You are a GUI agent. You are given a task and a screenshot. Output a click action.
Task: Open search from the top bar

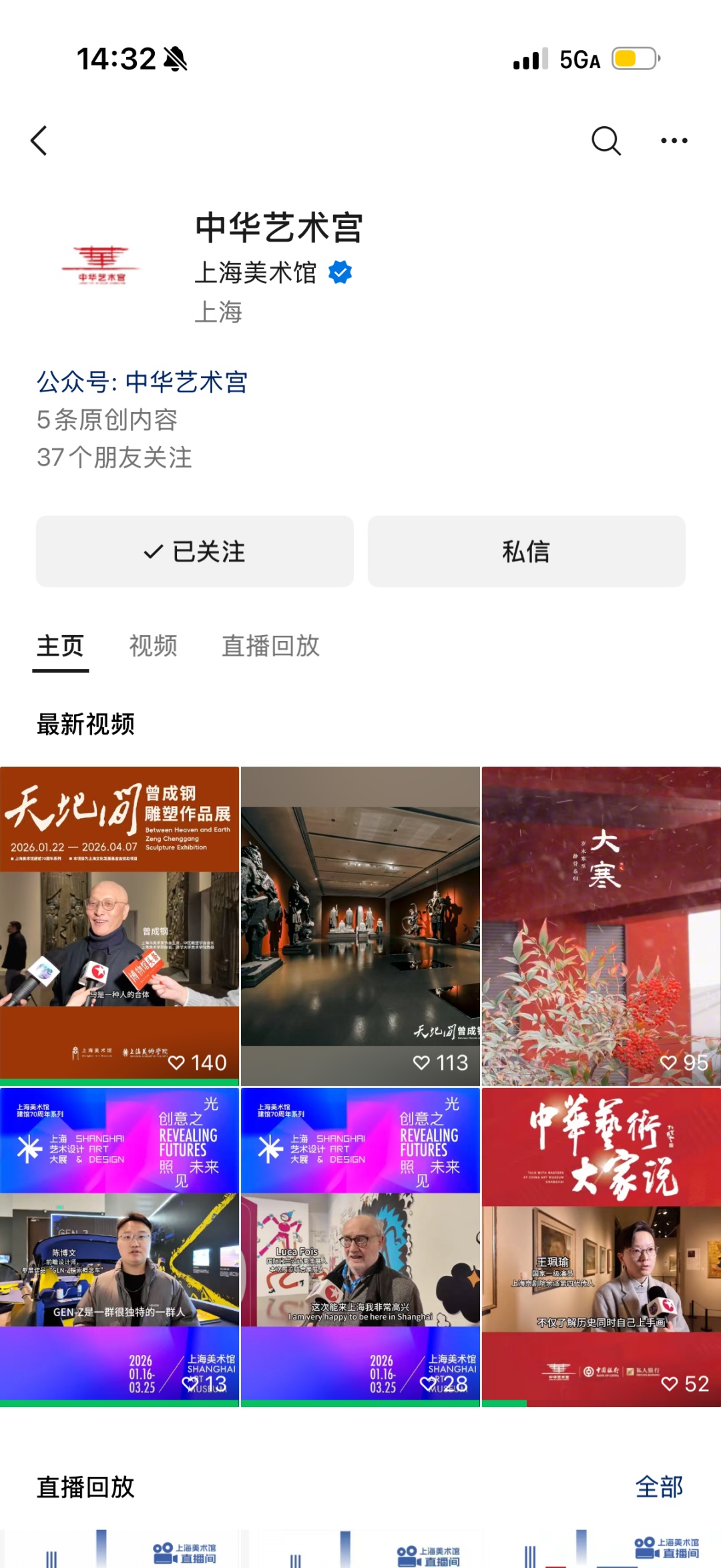point(606,140)
